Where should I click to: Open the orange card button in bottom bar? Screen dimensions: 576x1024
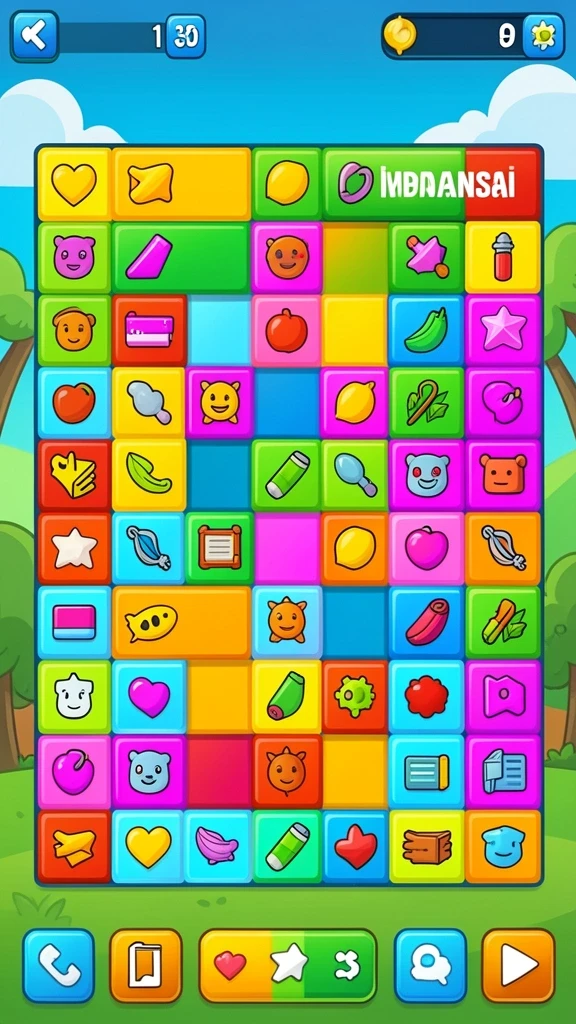(146, 966)
